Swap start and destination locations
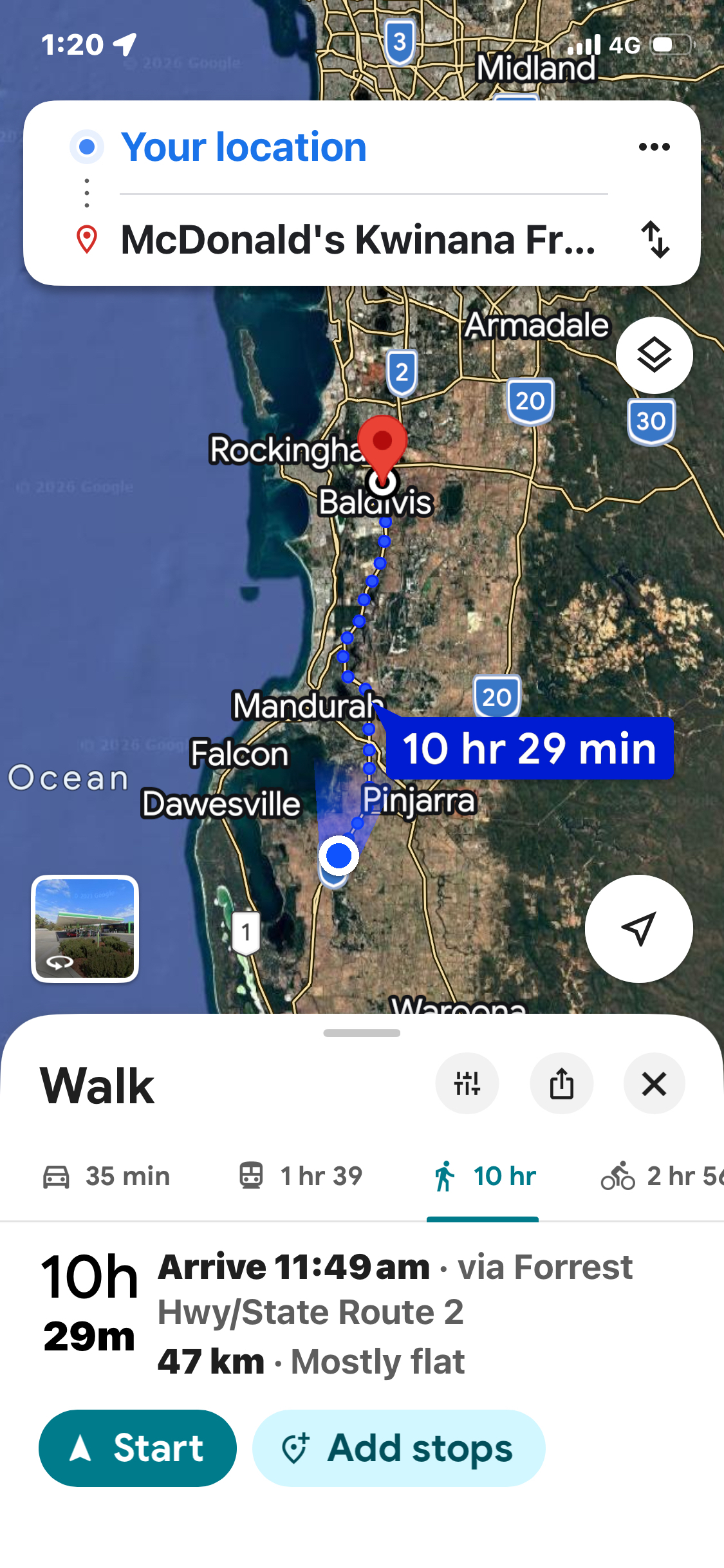The image size is (724, 1568). (655, 239)
